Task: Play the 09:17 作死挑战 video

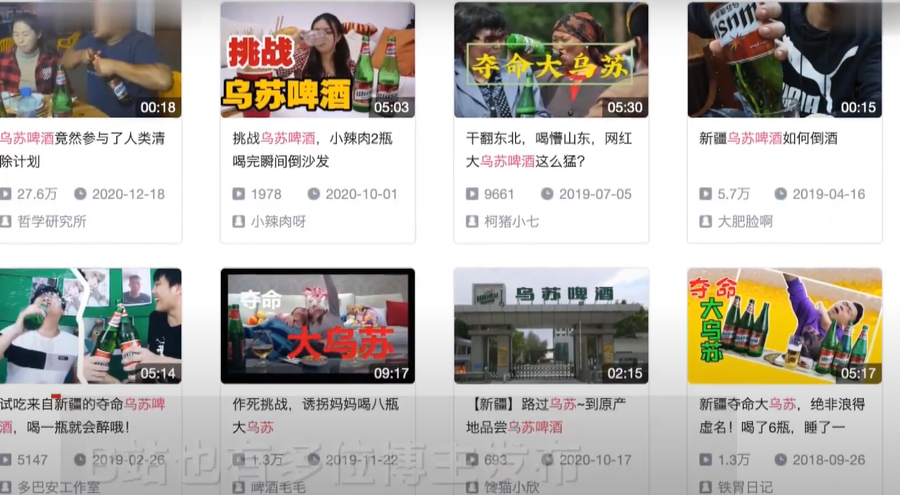Action: click(317, 326)
